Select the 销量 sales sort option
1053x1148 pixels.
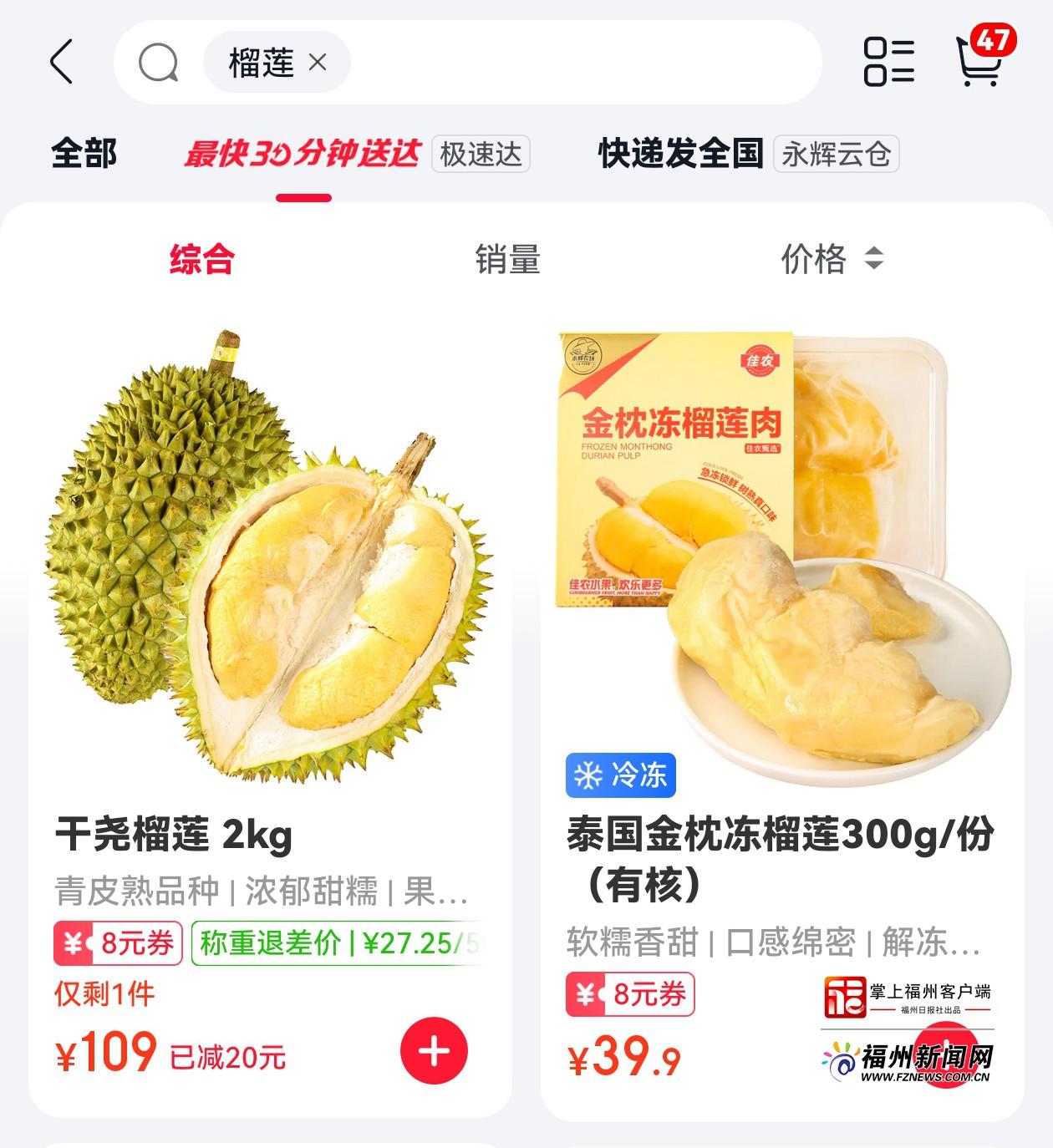pyautogui.click(x=509, y=262)
